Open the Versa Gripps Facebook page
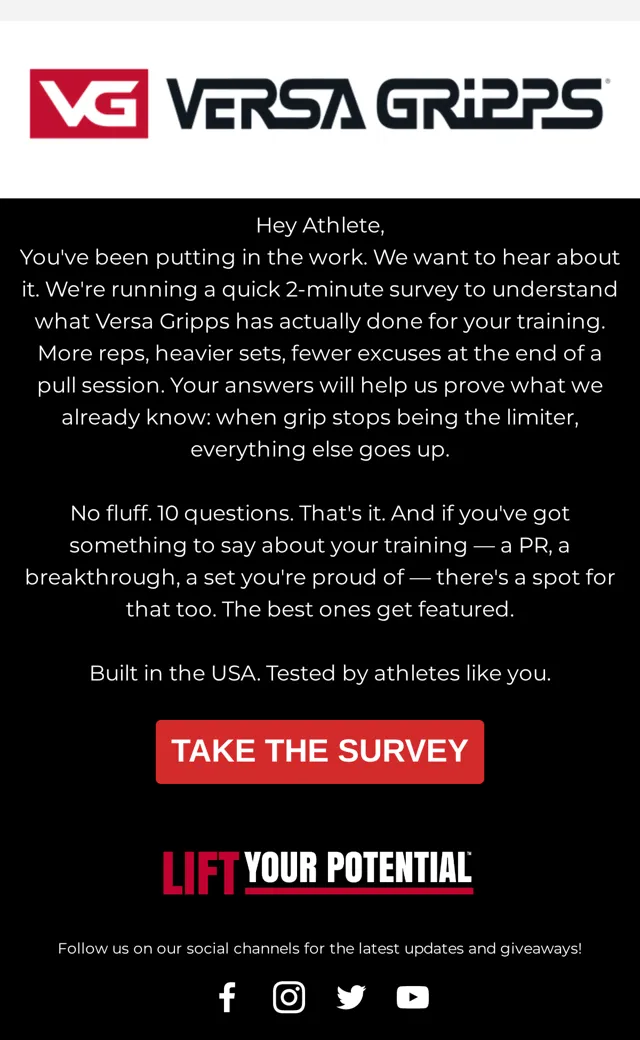This screenshot has height=1040, width=640. [227, 997]
